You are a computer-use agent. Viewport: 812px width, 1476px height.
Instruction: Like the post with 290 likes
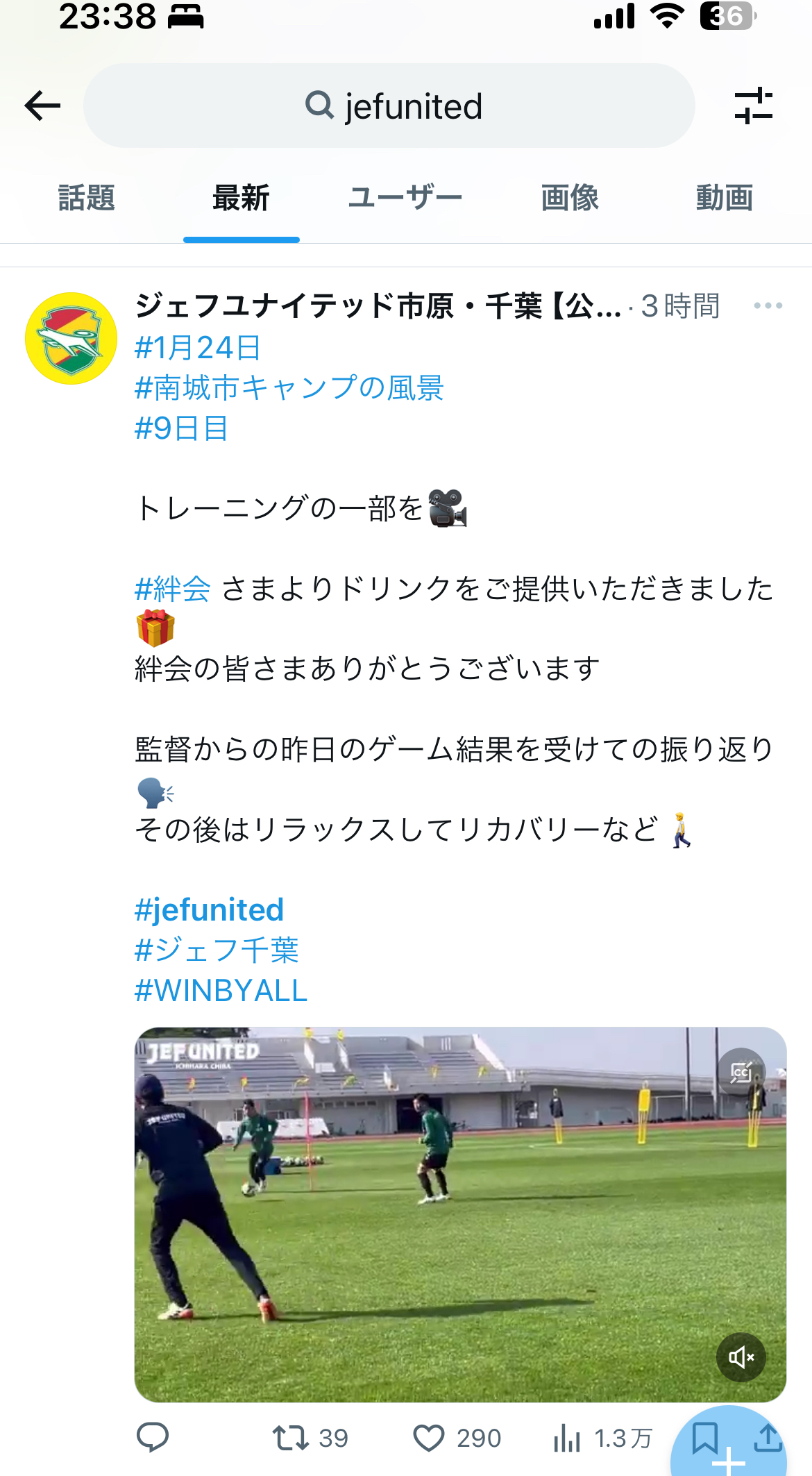pyautogui.click(x=457, y=1438)
